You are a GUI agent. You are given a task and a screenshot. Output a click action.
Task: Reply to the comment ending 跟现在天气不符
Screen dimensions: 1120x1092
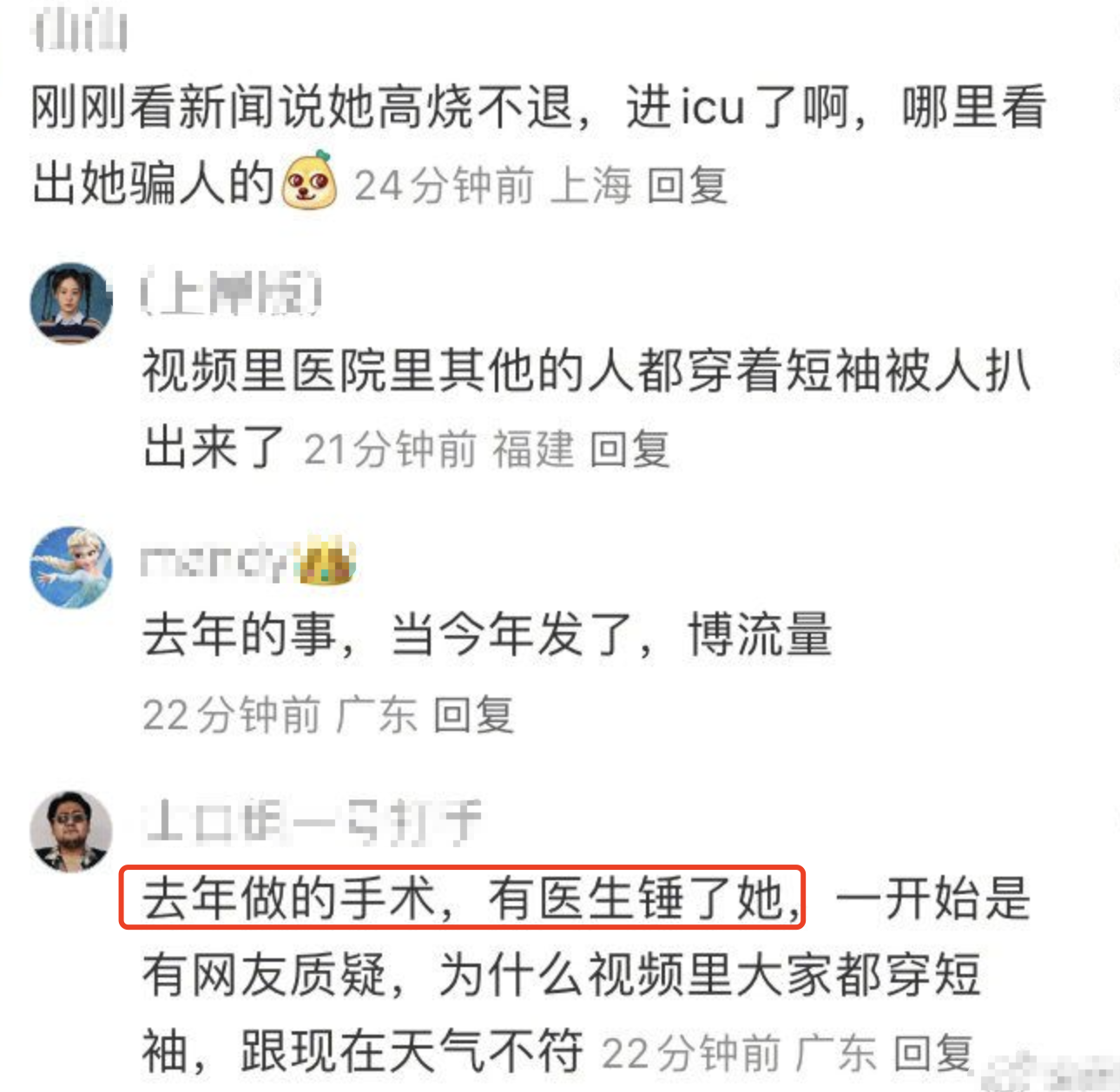pyautogui.click(x=933, y=1053)
